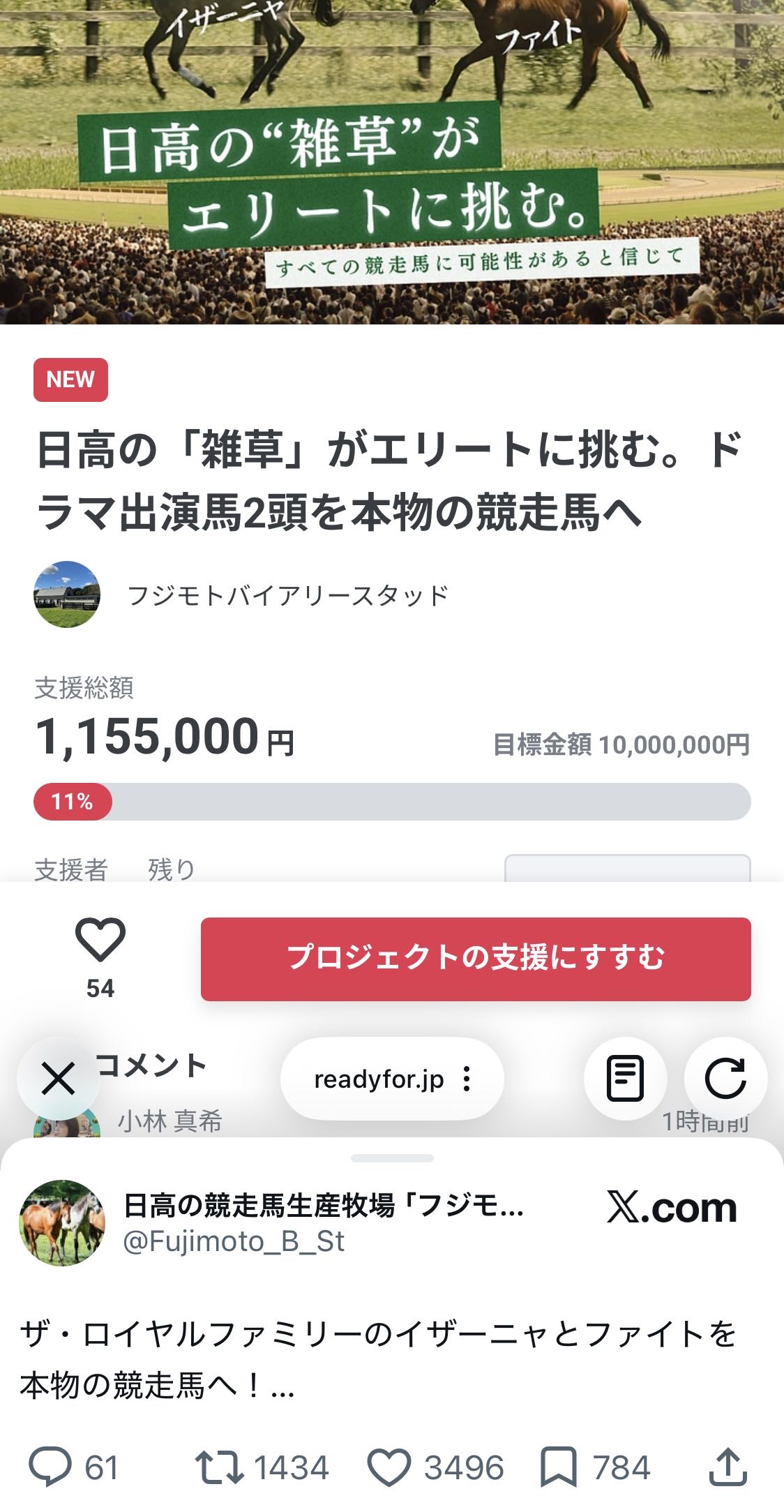Expand the tweet text about ザ・ロイヤルファミリー
Viewport: 784px width, 1512px height.
click(282, 1386)
